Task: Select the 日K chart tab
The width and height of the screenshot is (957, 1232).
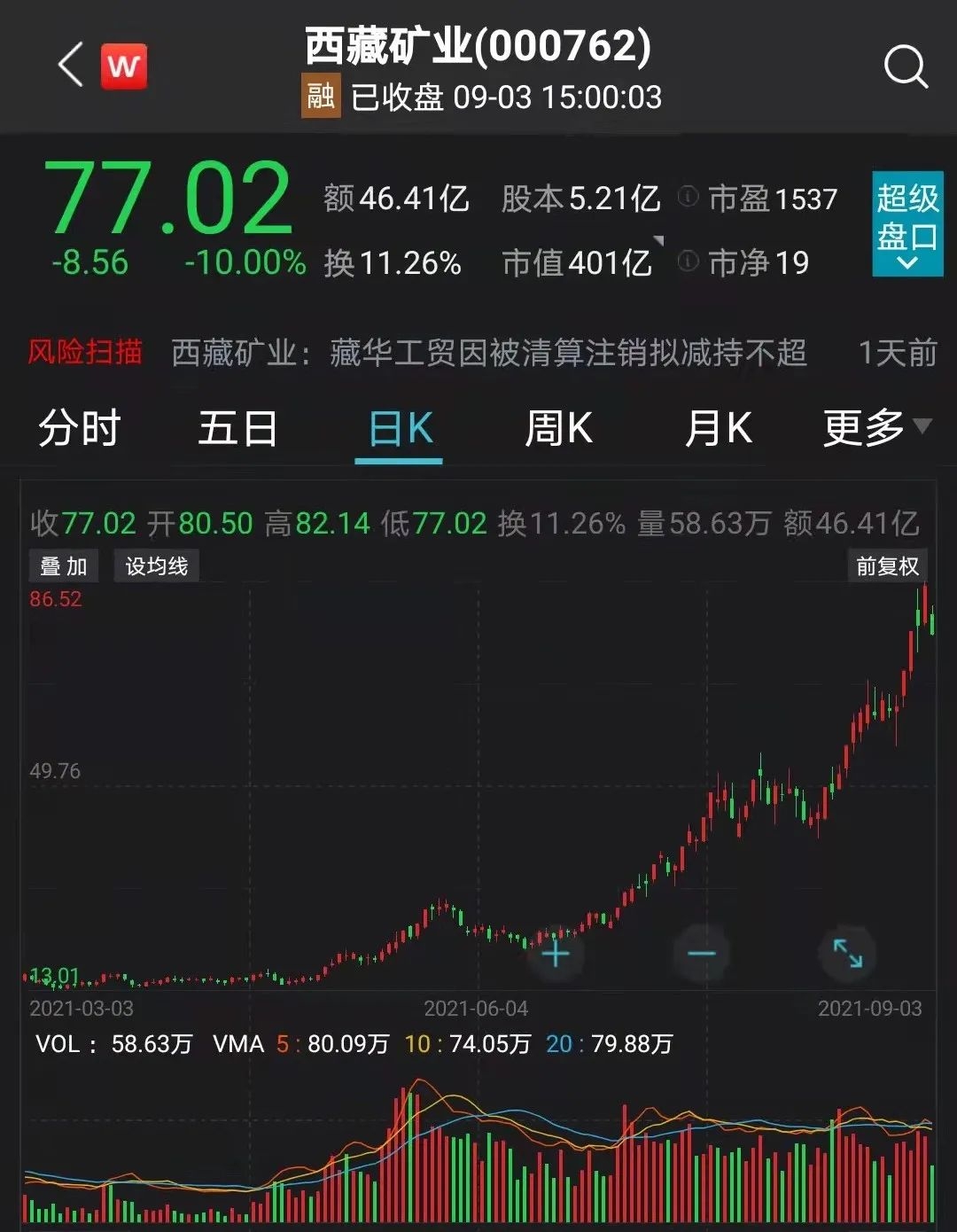Action: click(400, 430)
